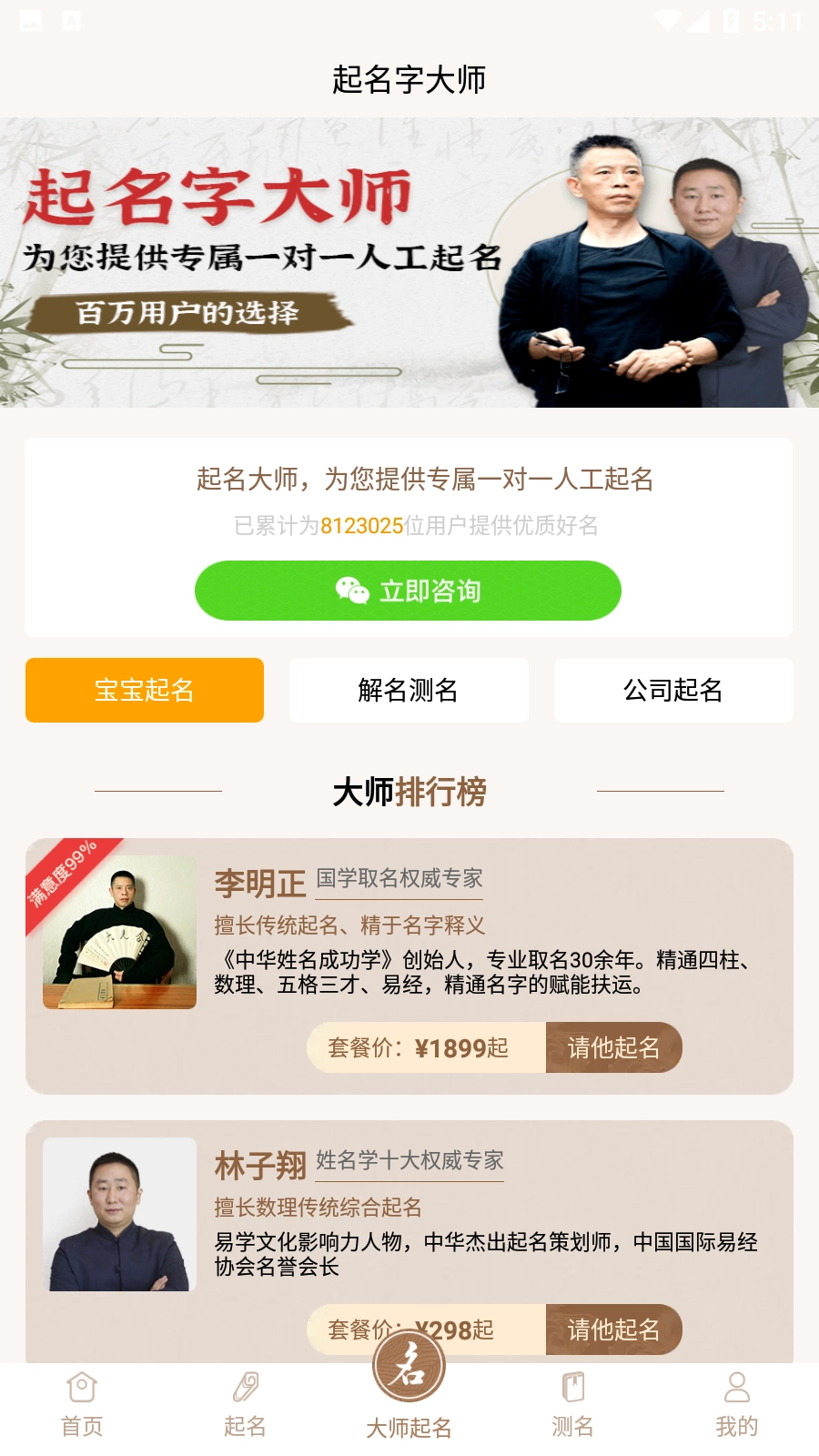Switch to the 解名测名 tab
This screenshot has width=819, height=1456.
408,690
